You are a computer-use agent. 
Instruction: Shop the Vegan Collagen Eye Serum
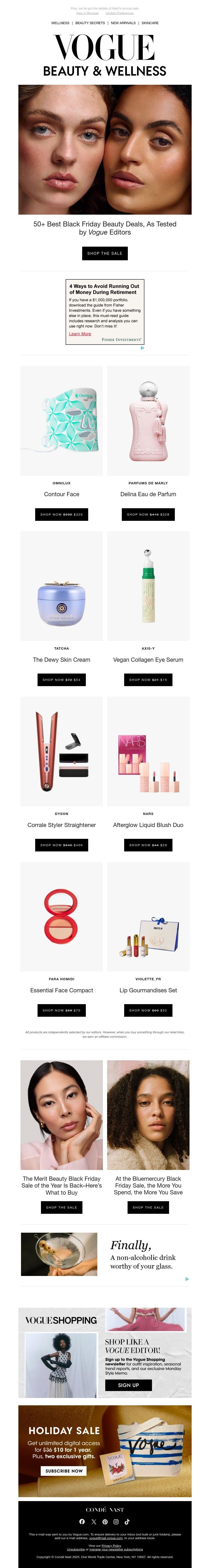[148, 679]
